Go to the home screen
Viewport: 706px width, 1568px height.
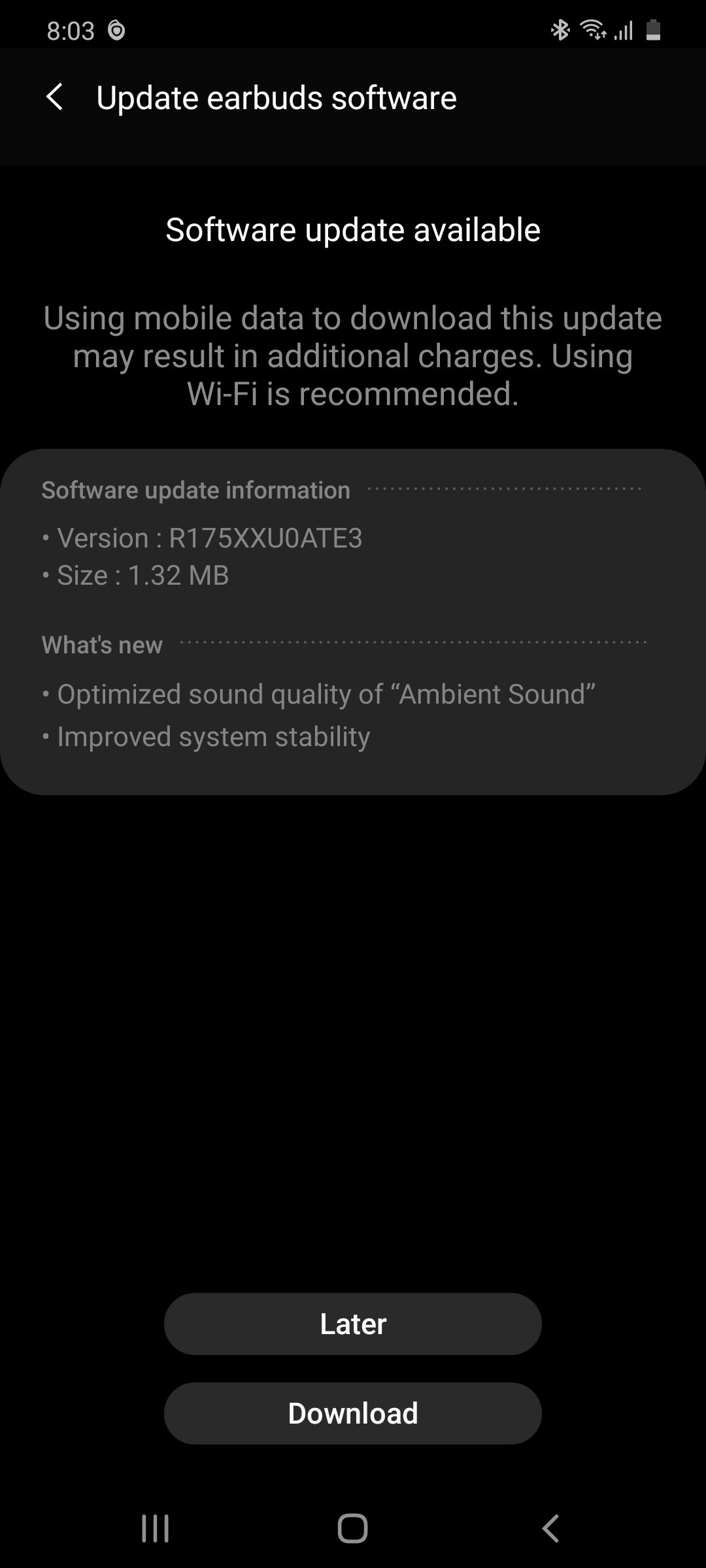pyautogui.click(x=352, y=1528)
